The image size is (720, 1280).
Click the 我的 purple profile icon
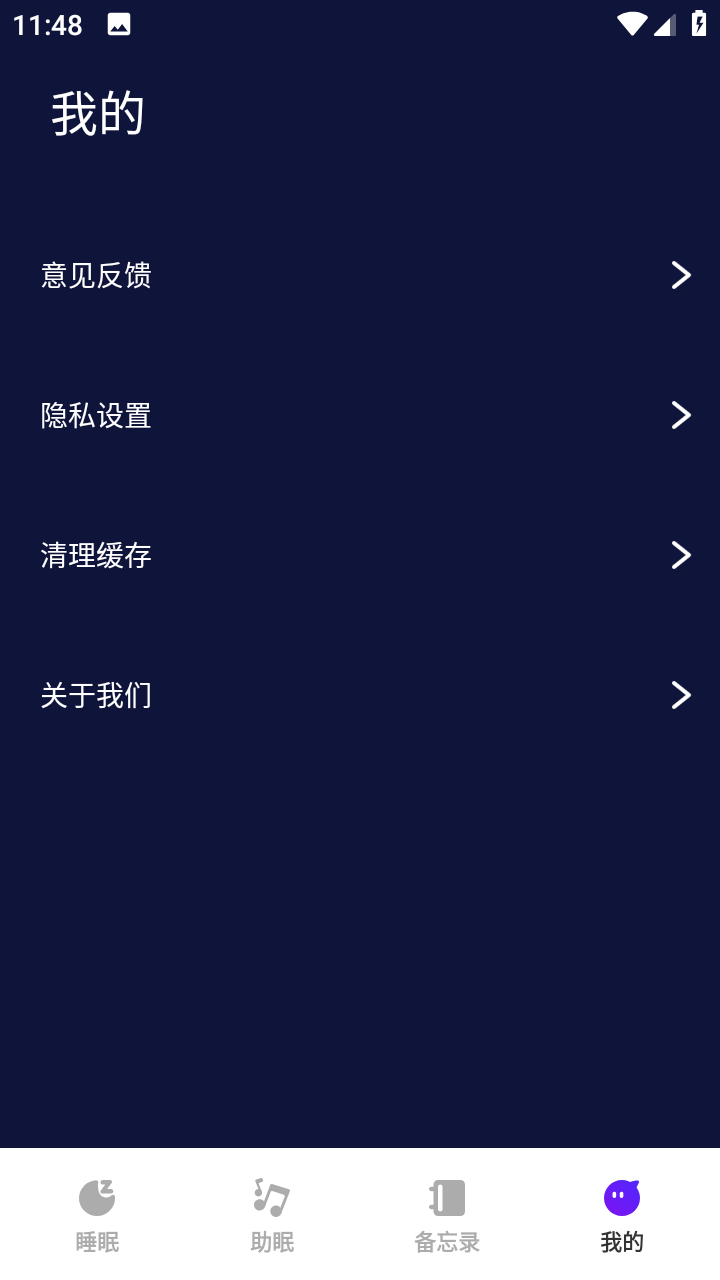(622, 1196)
